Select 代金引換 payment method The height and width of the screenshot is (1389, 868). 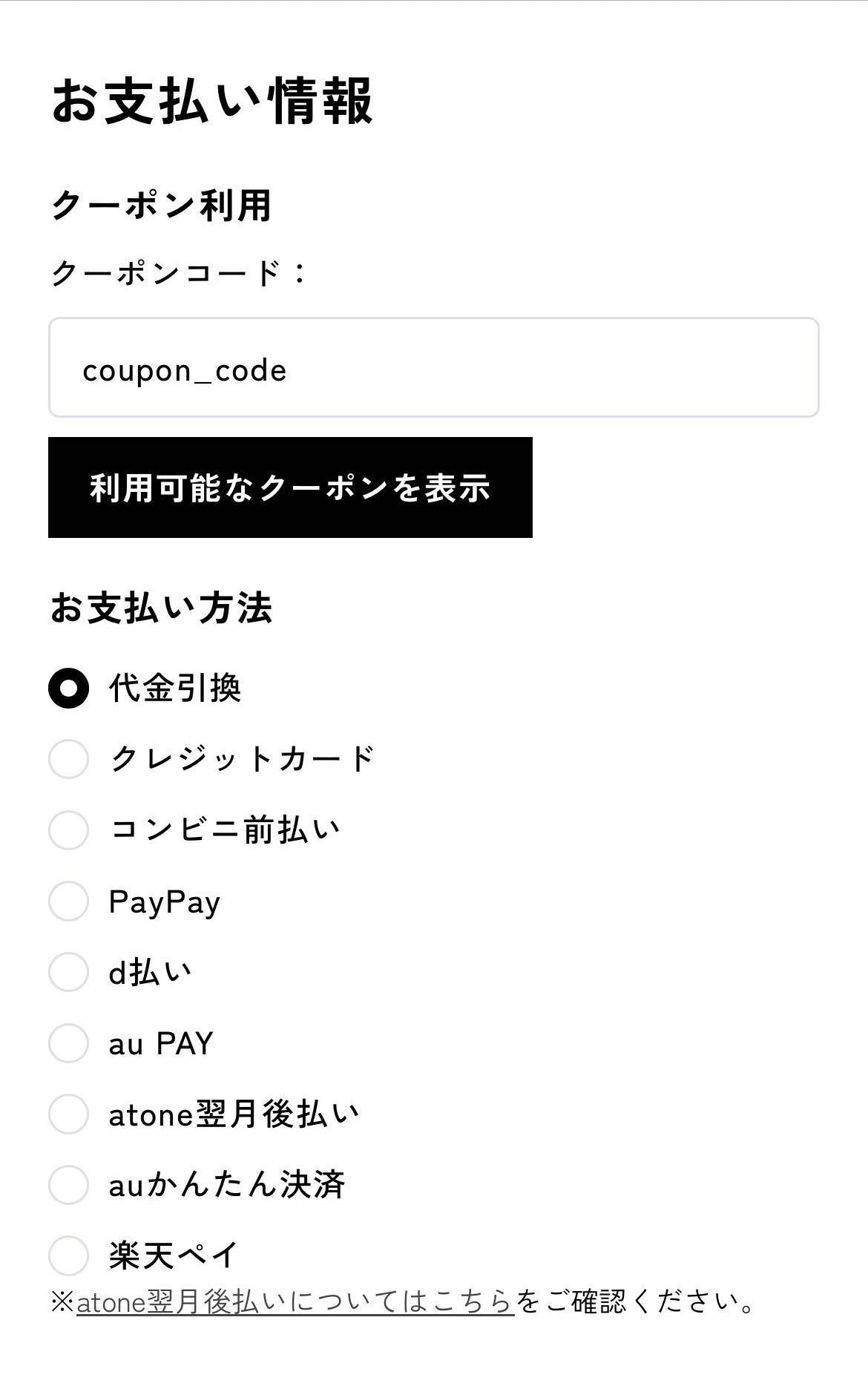tap(69, 689)
